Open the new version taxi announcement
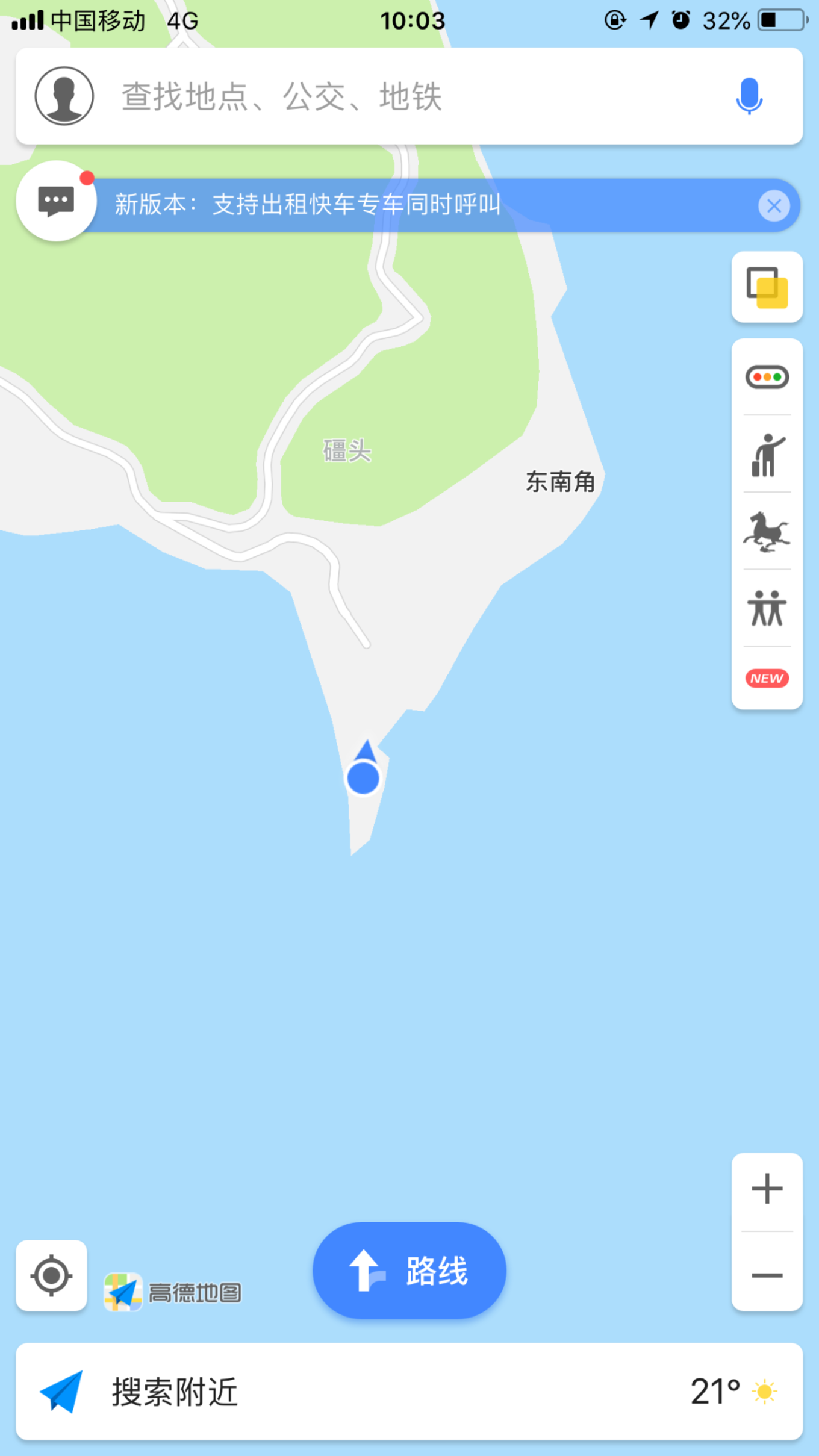Image resolution: width=819 pixels, height=1456 pixels. (361, 205)
